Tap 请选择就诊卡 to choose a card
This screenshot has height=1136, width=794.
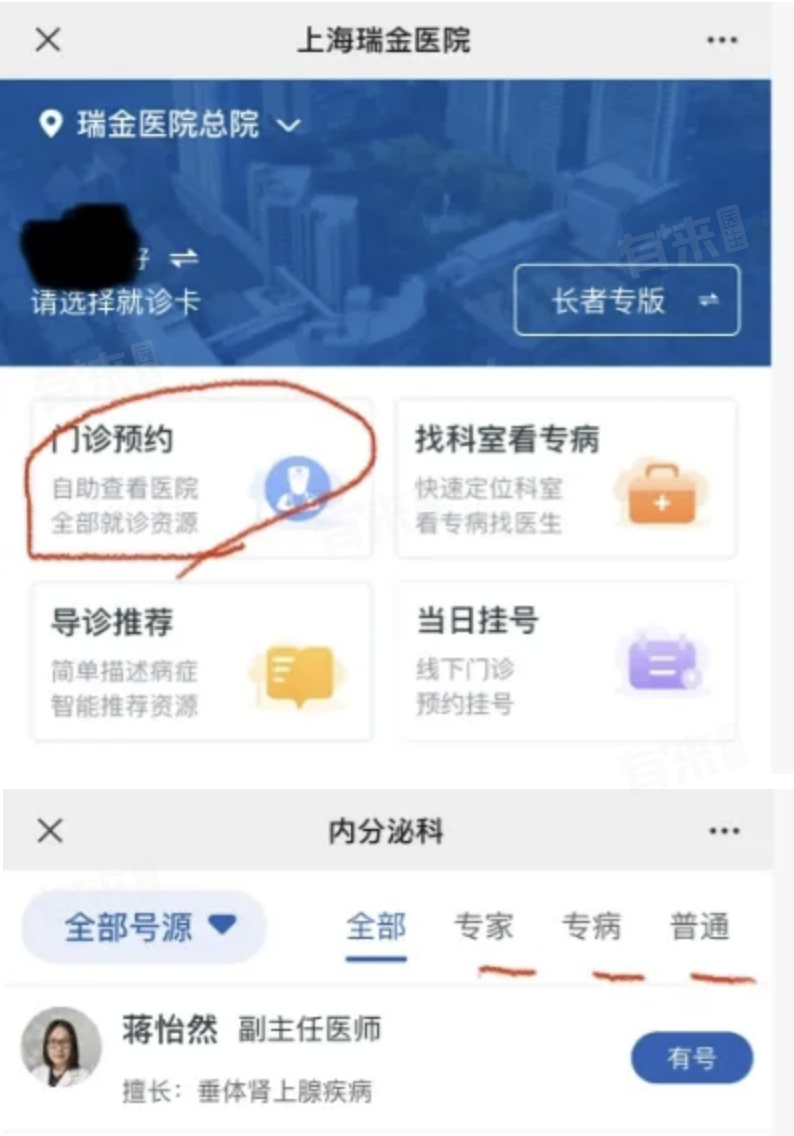(115, 302)
